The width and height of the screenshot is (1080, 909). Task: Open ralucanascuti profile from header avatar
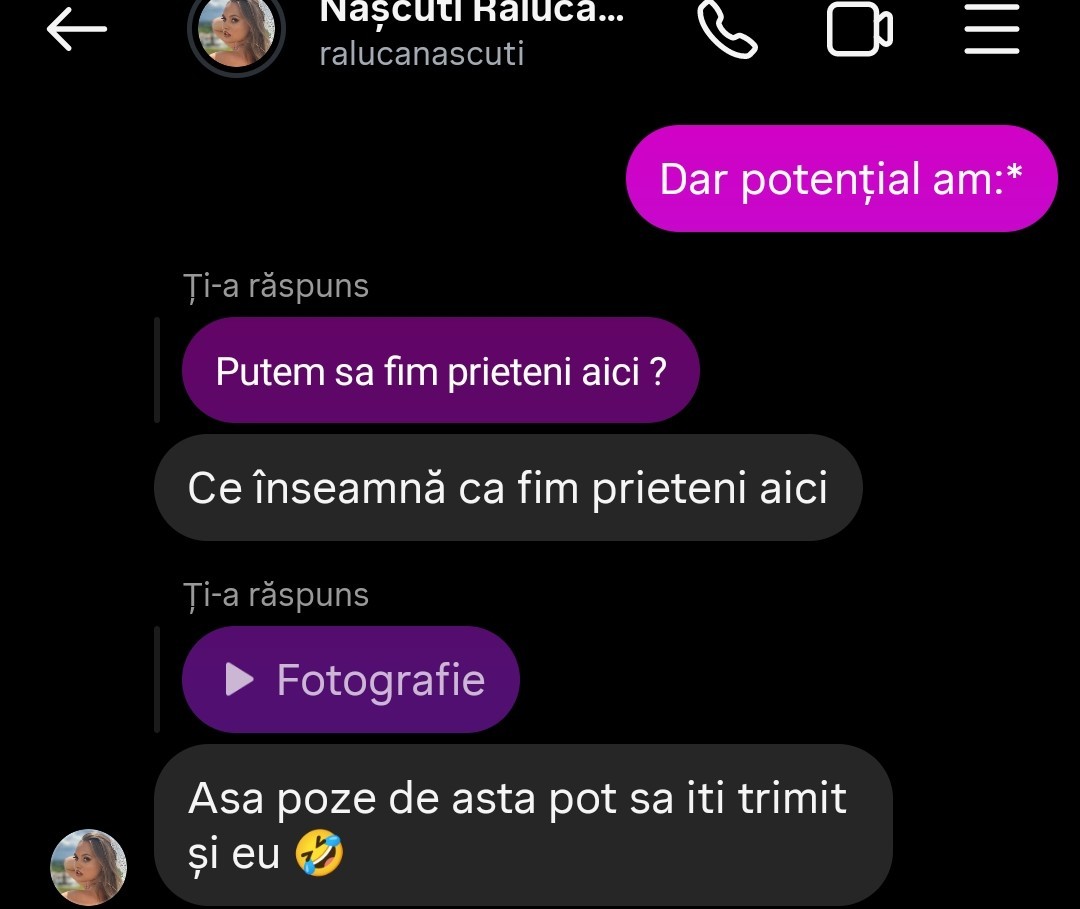(238, 35)
